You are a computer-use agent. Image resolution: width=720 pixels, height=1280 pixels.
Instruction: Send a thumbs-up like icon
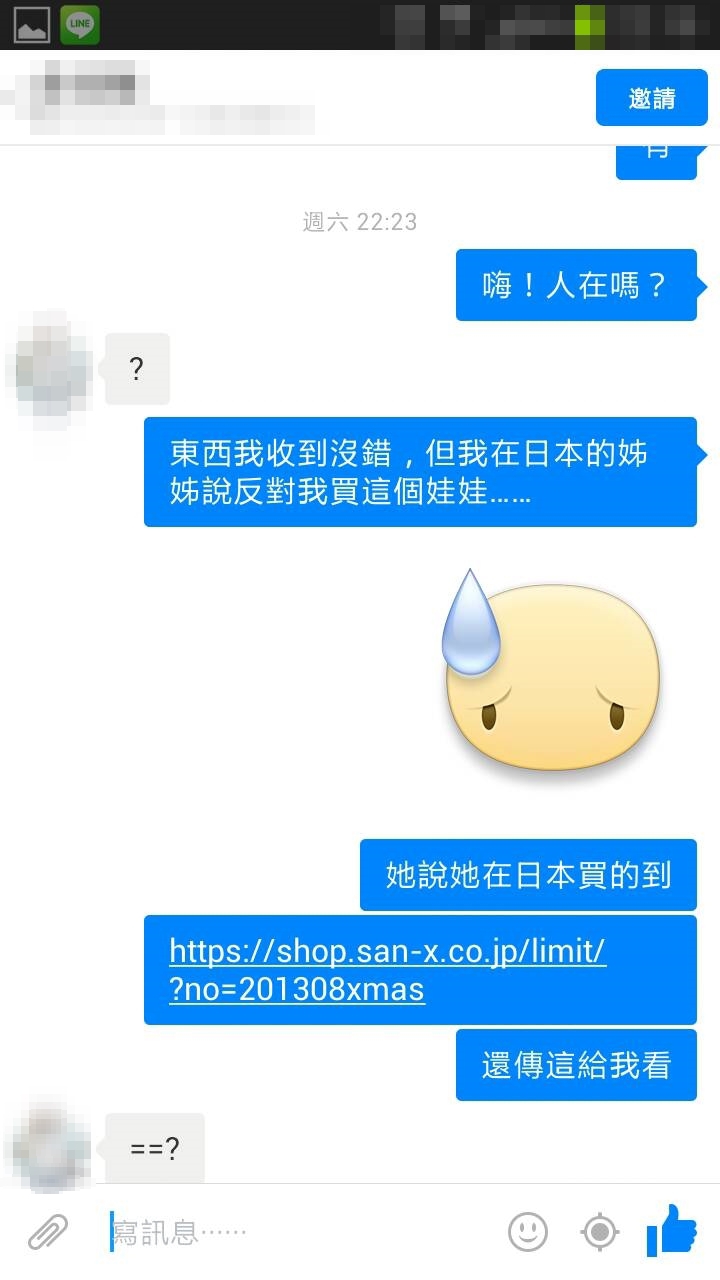tap(676, 1232)
